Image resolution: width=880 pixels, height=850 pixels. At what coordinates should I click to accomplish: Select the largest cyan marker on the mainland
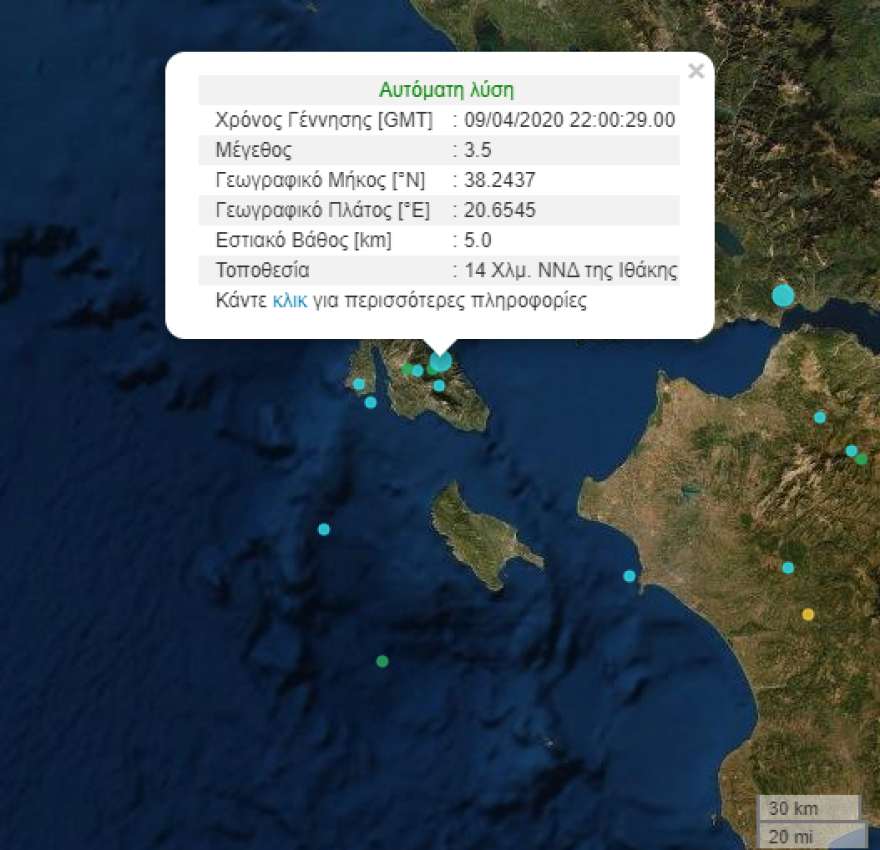pyautogui.click(x=783, y=295)
